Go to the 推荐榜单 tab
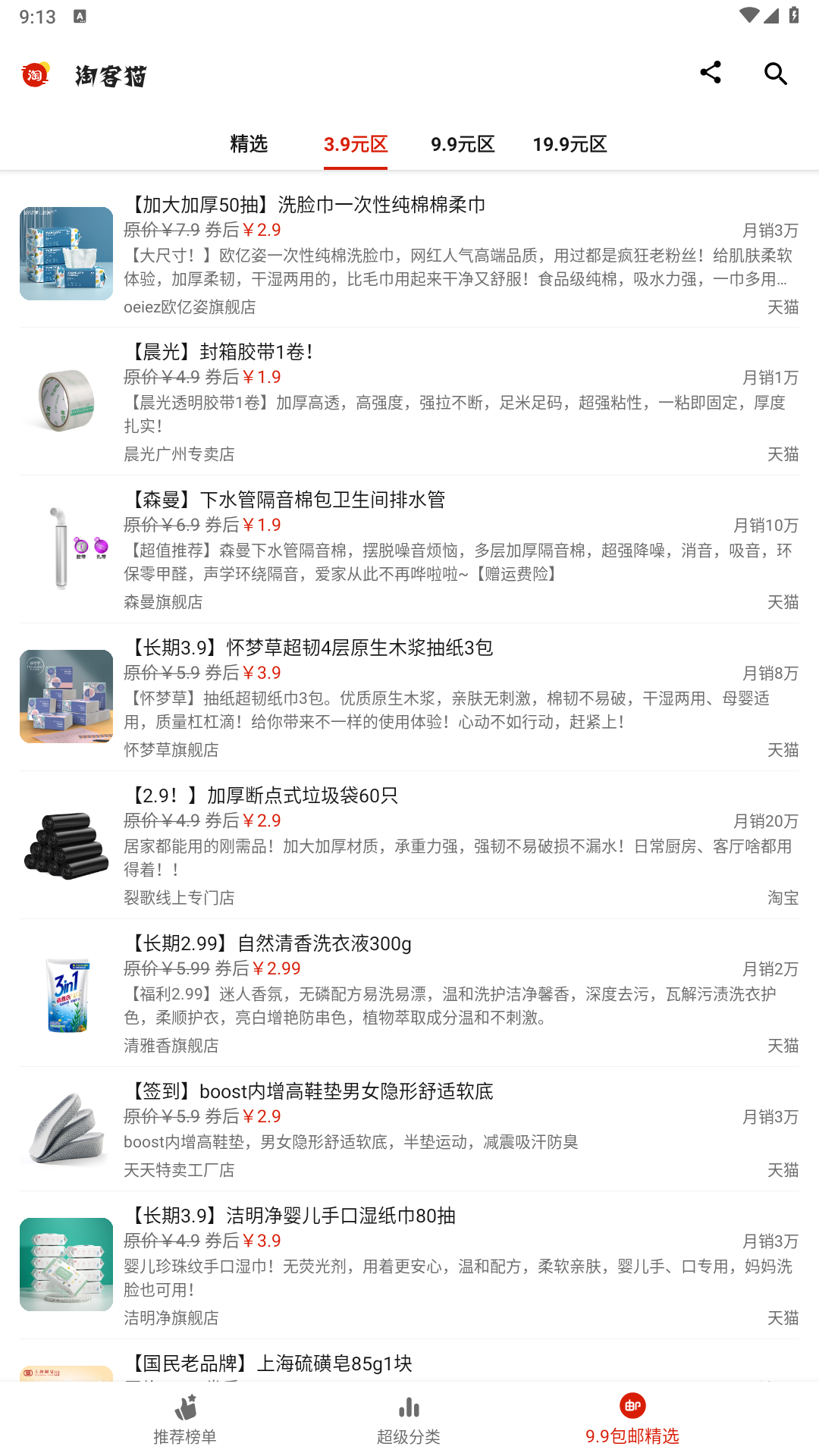 [x=185, y=1419]
